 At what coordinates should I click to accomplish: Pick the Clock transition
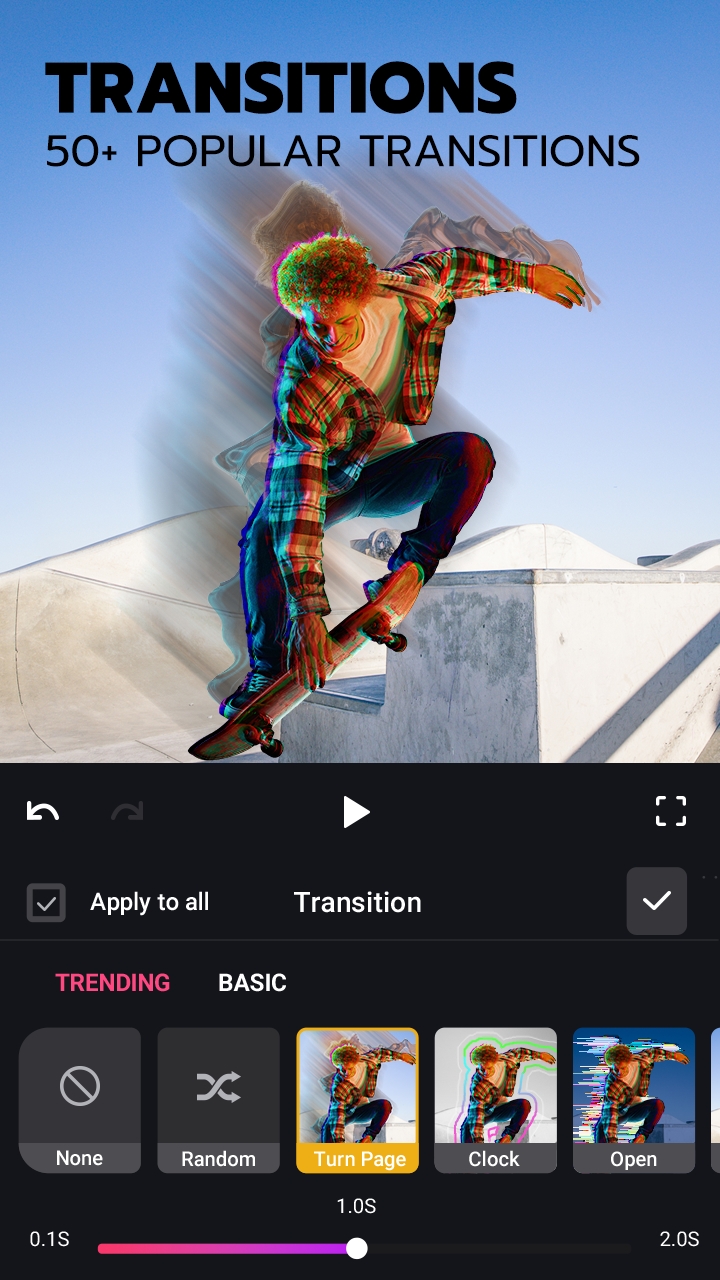tap(495, 1099)
